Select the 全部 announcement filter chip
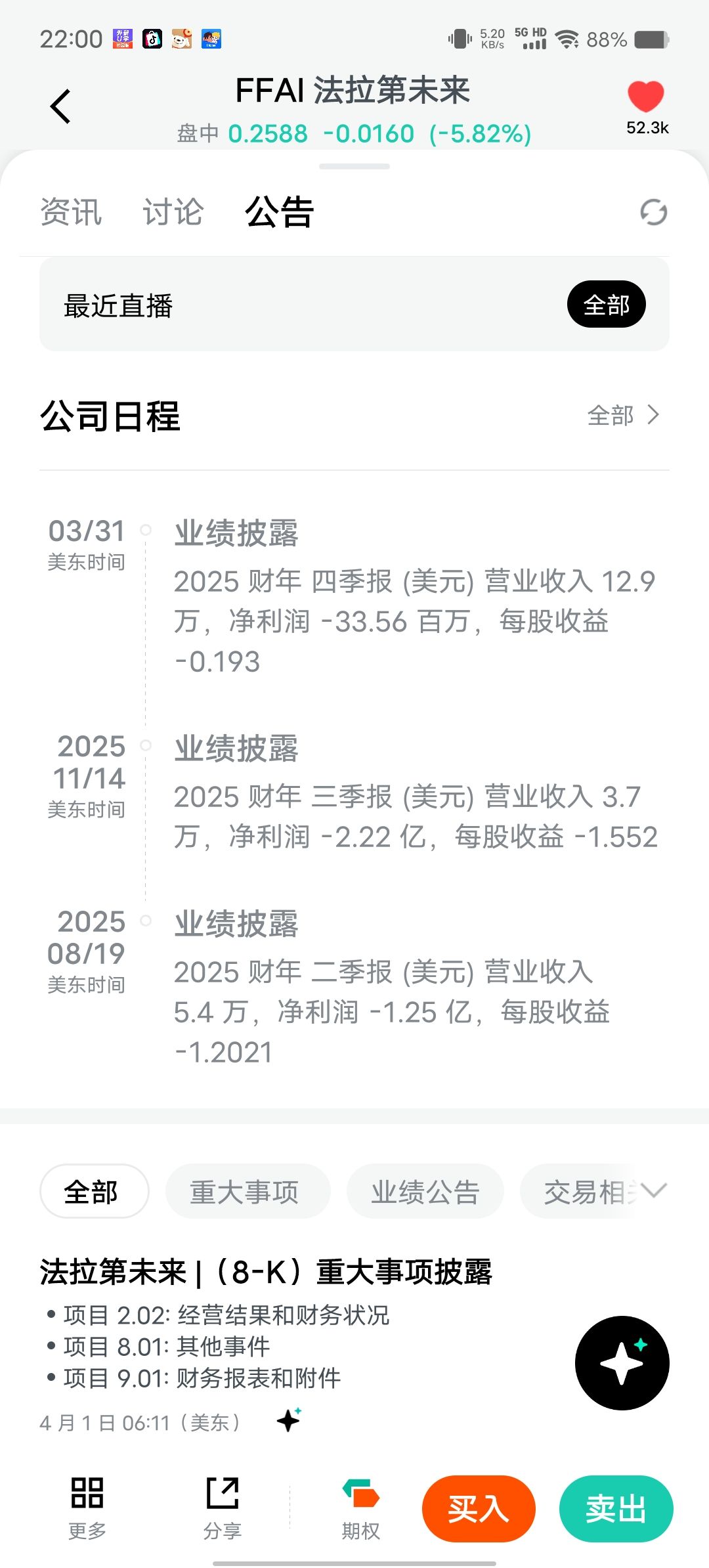This screenshot has height=1568, width=709. pos(94,1191)
